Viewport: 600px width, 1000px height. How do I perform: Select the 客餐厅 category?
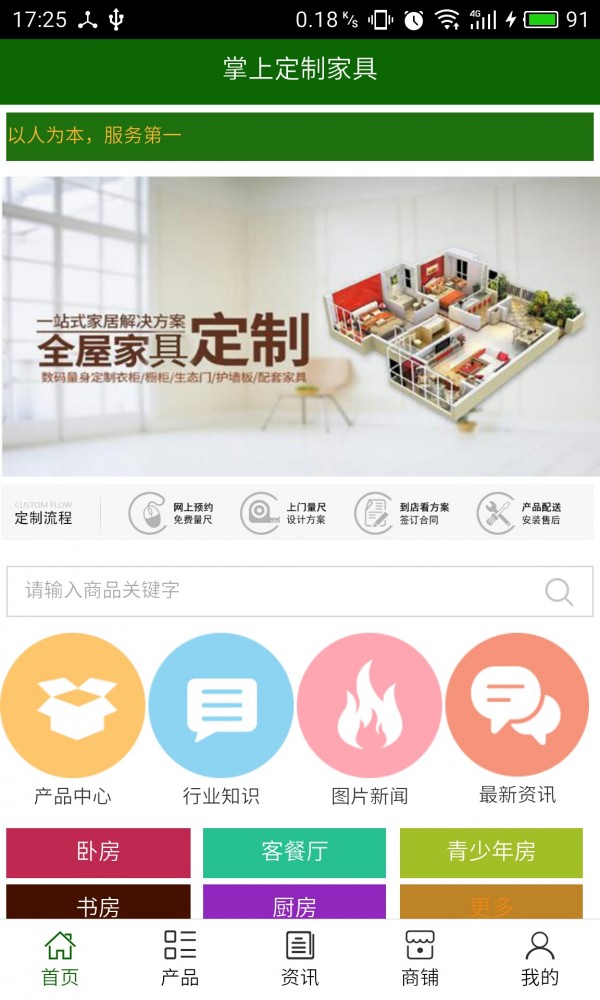pyautogui.click(x=294, y=852)
